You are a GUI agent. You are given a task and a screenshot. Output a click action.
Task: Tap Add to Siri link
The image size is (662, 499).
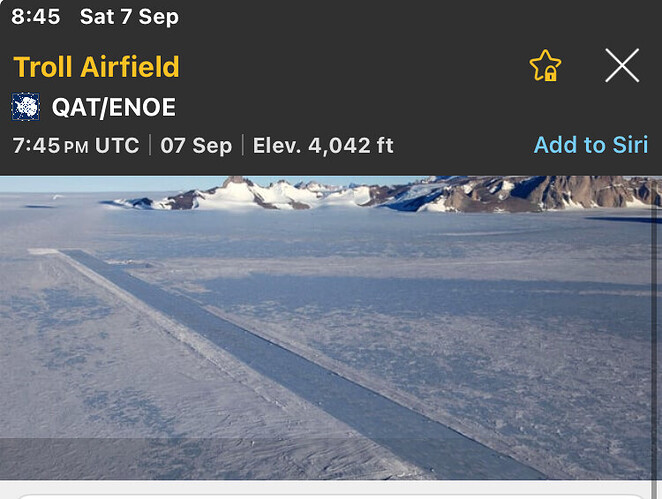(x=590, y=145)
